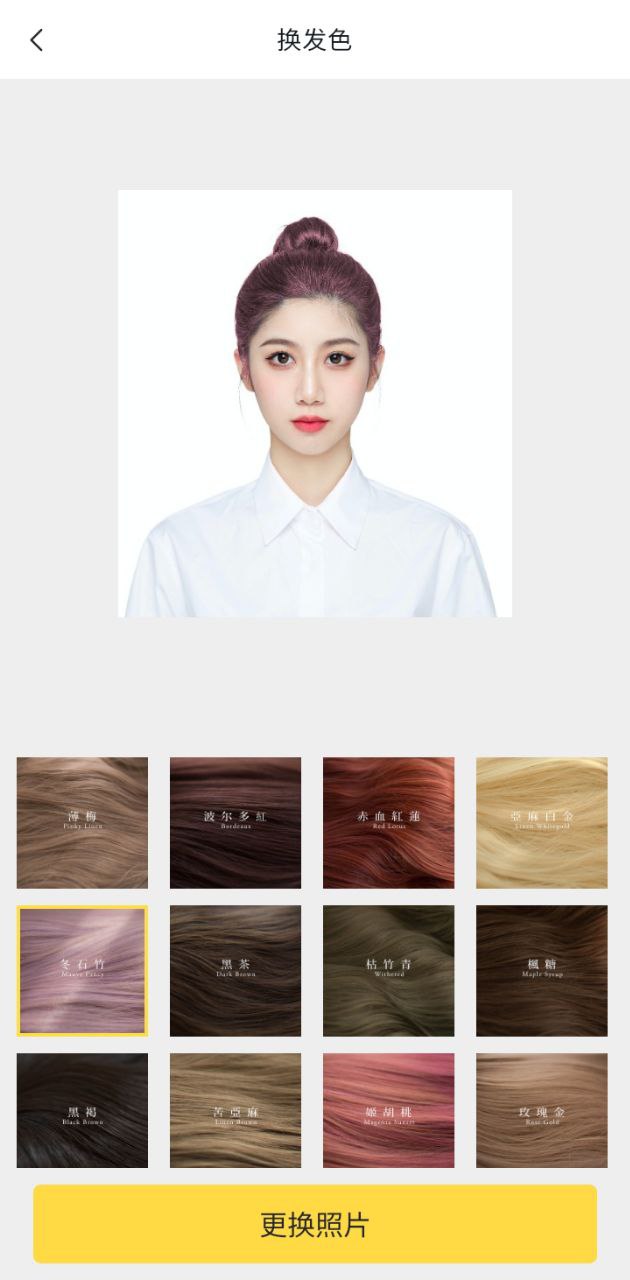Tap the selected 冬石竹 Mauve swatch
The width and height of the screenshot is (630, 1280).
pyautogui.click(x=82, y=970)
